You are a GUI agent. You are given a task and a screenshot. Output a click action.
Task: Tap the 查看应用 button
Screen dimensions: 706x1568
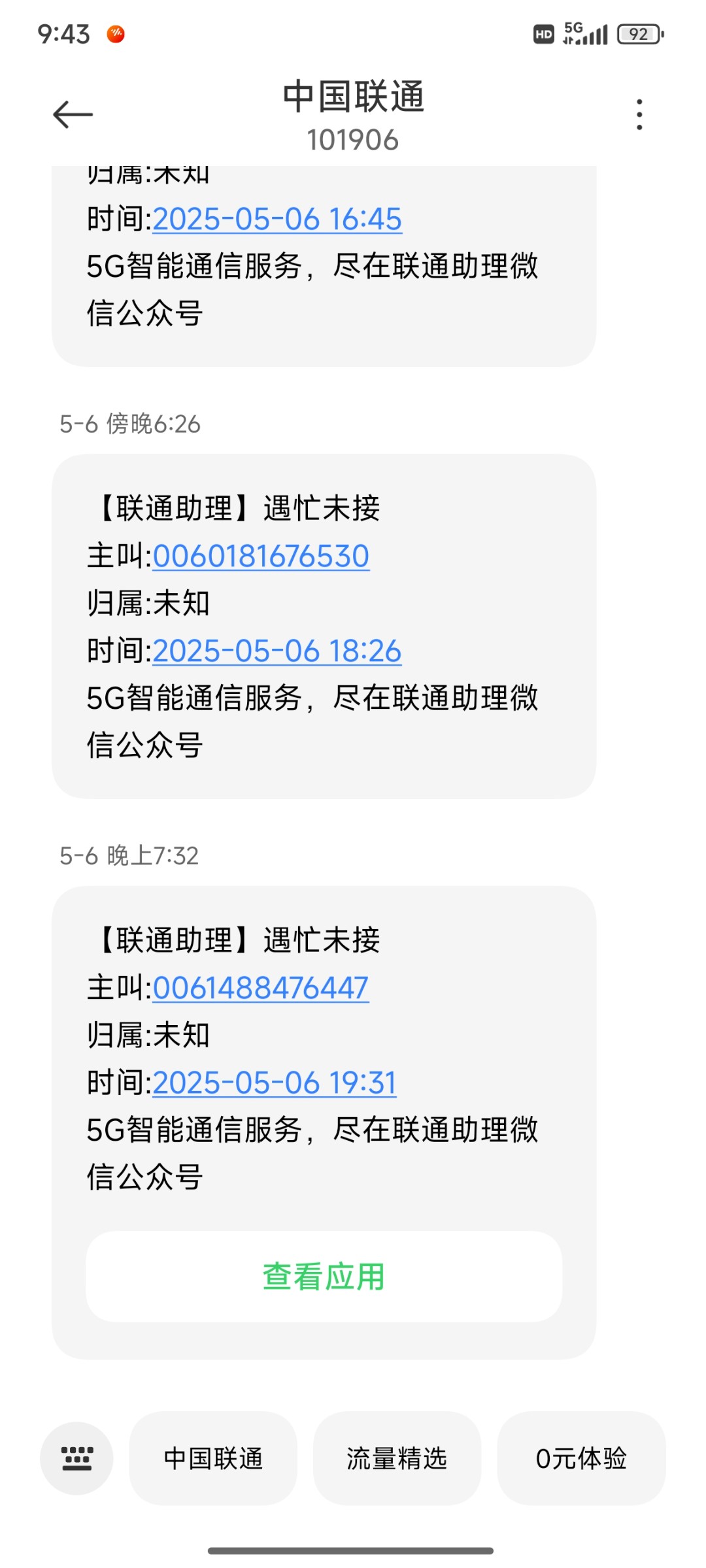coord(324,1277)
